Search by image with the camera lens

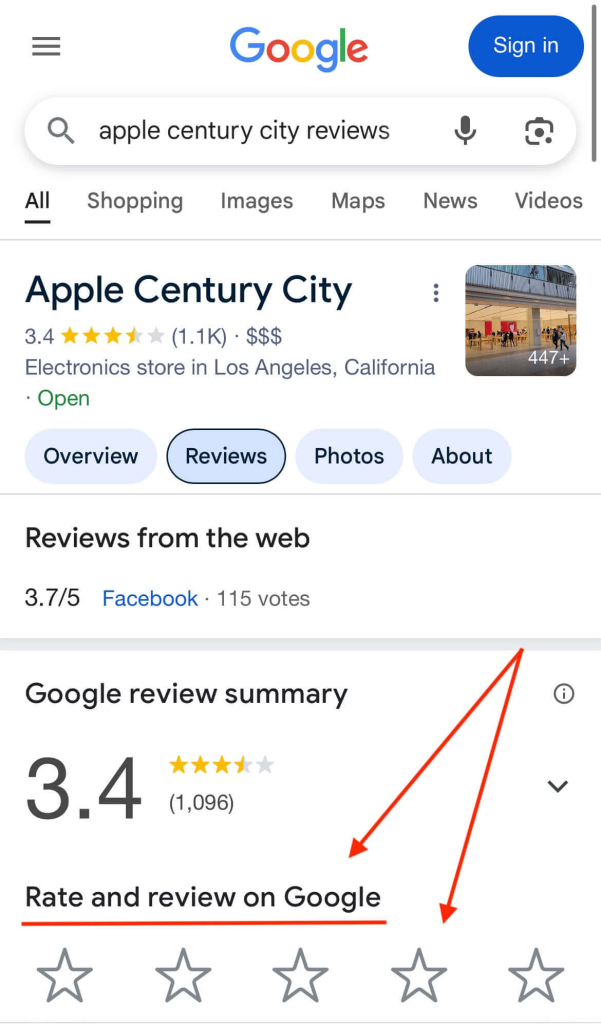pos(539,131)
